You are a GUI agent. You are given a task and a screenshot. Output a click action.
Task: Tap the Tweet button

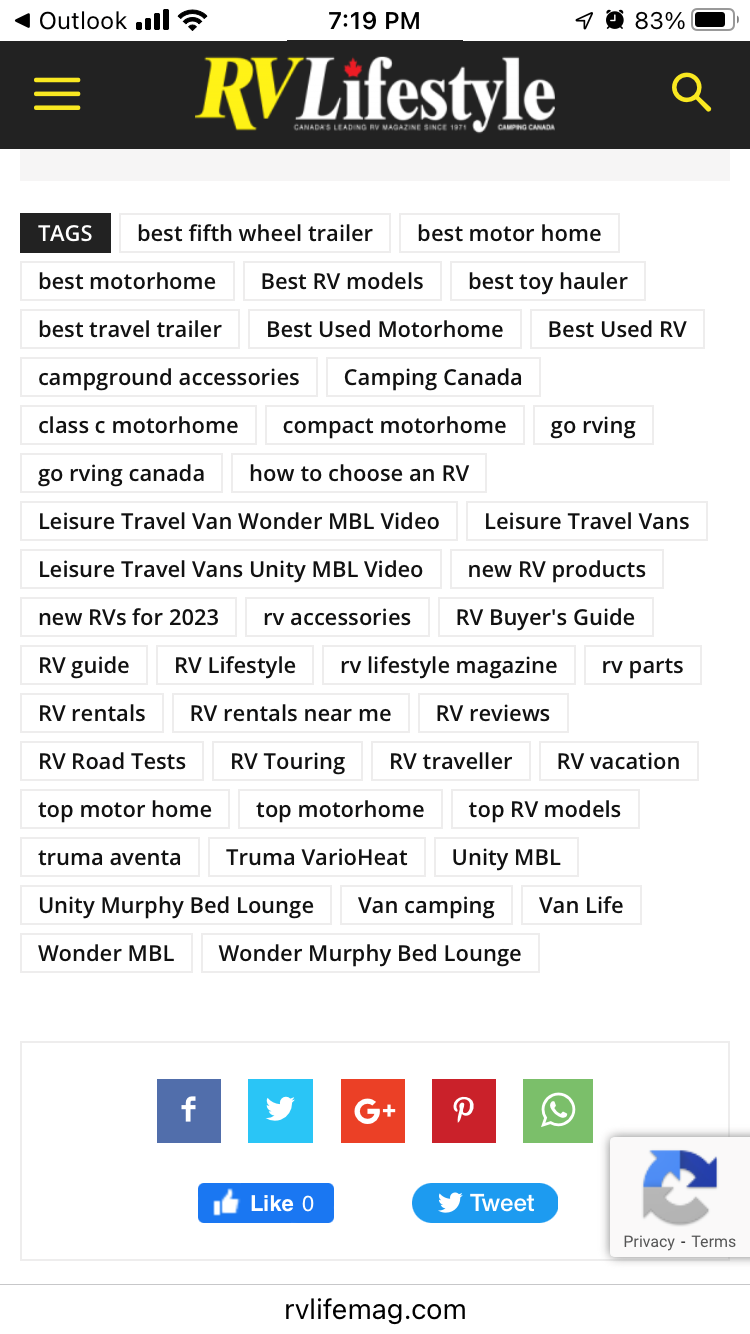[485, 1203]
